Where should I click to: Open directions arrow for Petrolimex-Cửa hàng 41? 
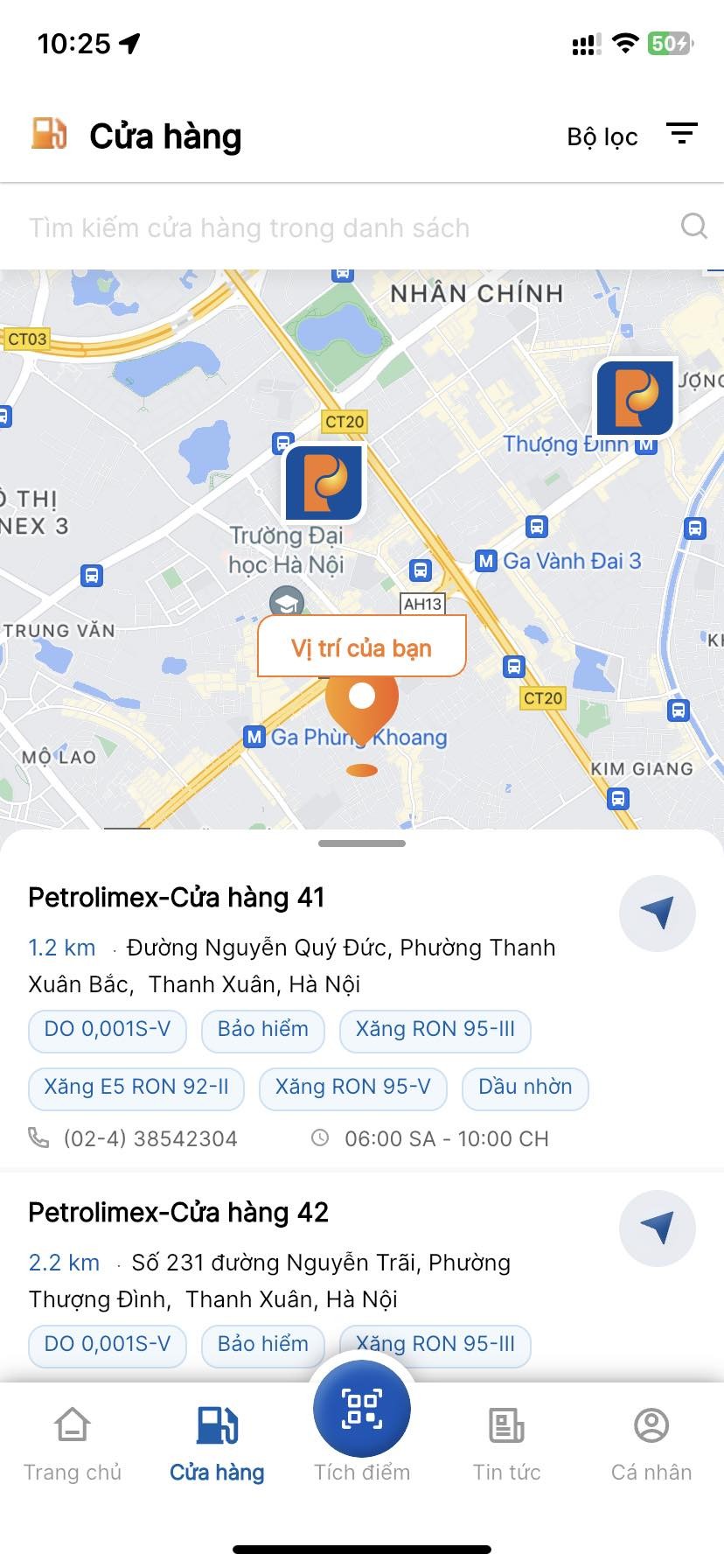pyautogui.click(x=658, y=913)
